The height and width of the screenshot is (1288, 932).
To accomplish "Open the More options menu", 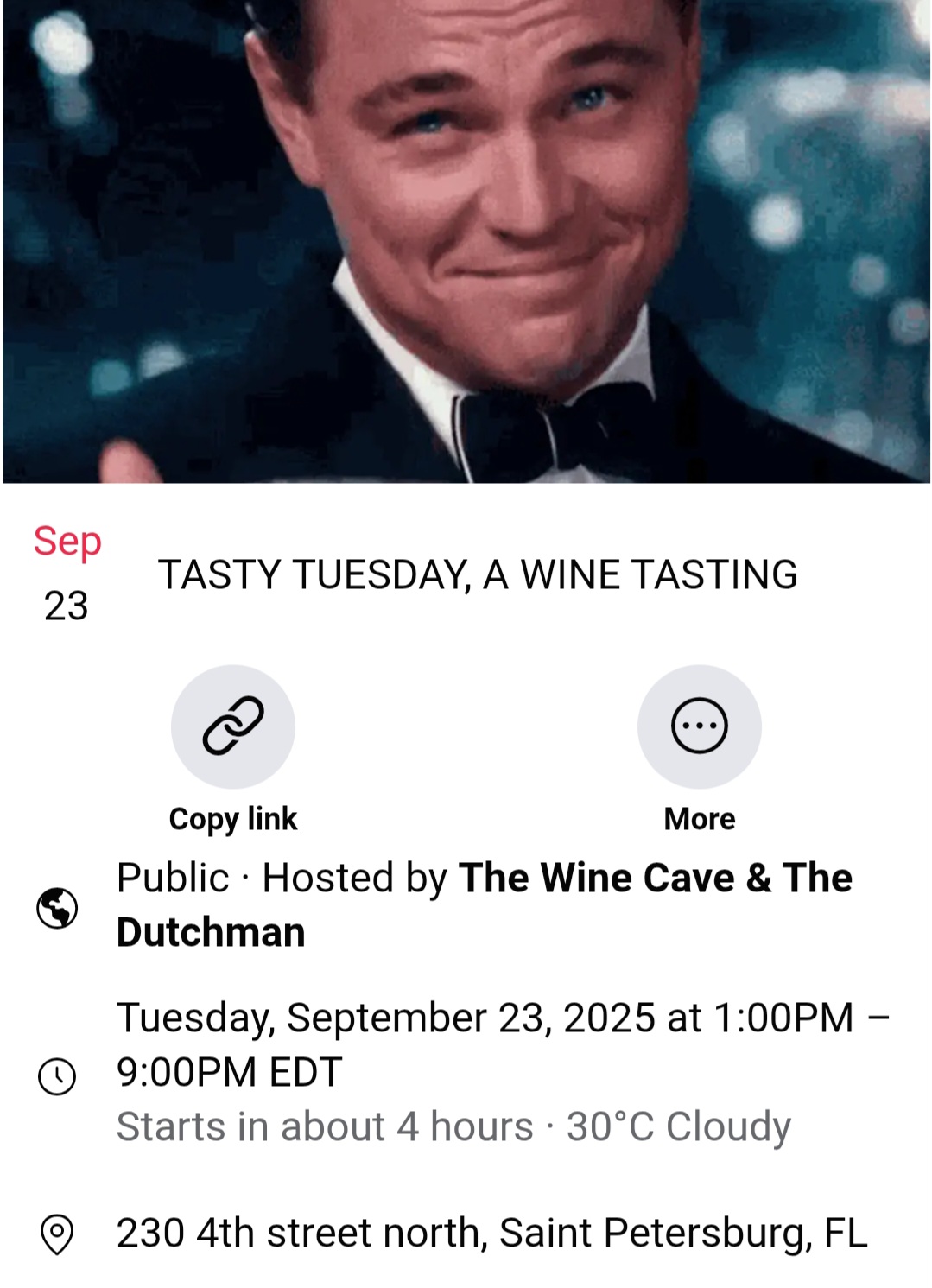I will 699,726.
